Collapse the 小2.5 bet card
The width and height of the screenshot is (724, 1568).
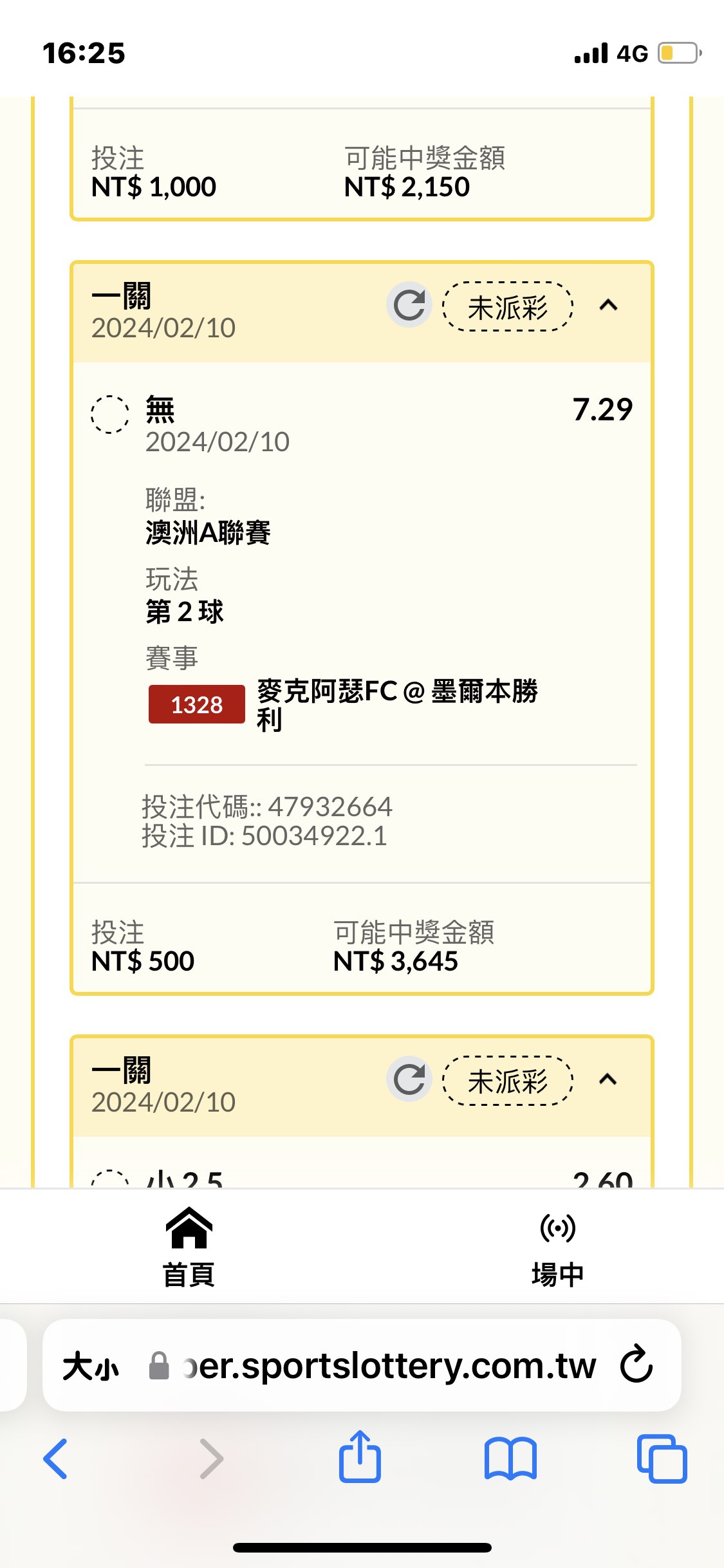[x=608, y=1079]
